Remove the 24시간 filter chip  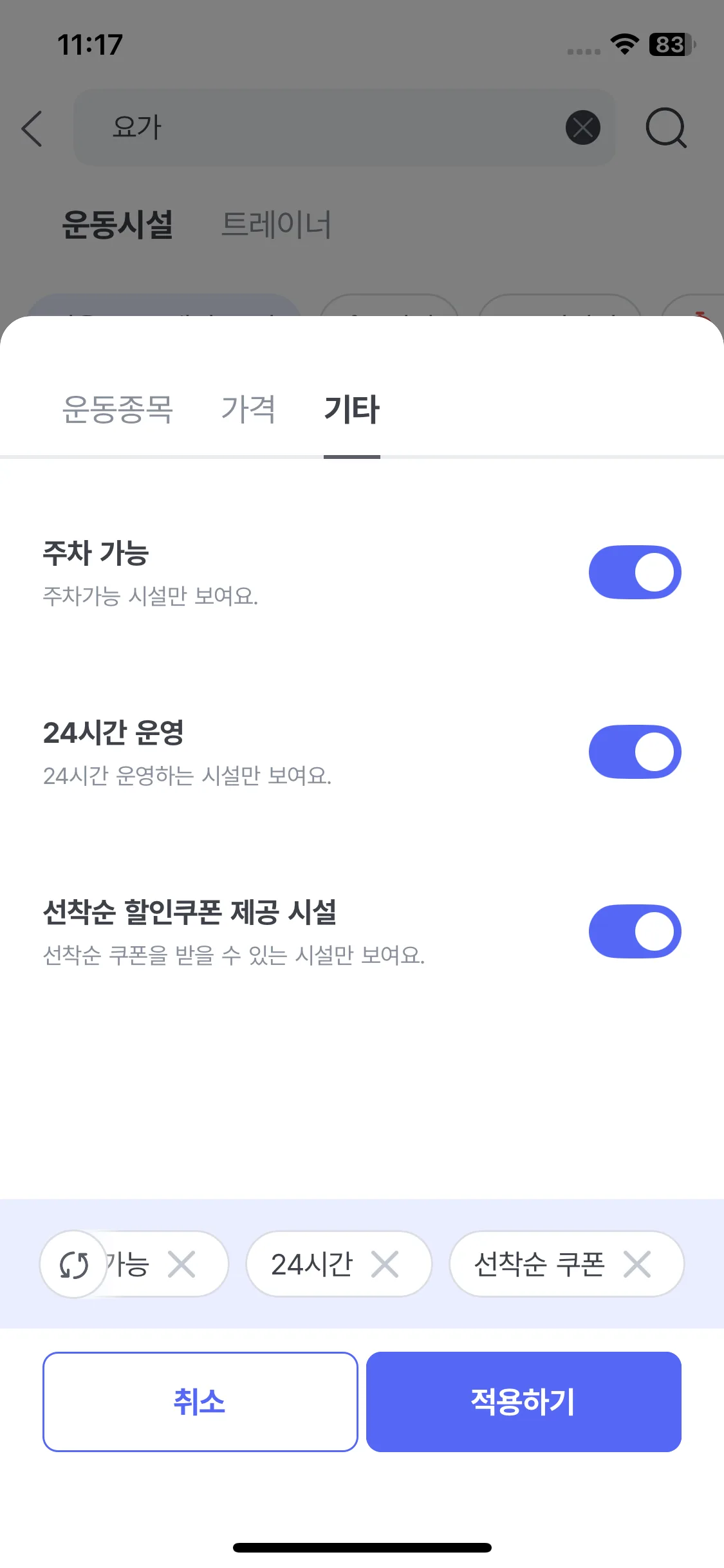pos(385,1265)
